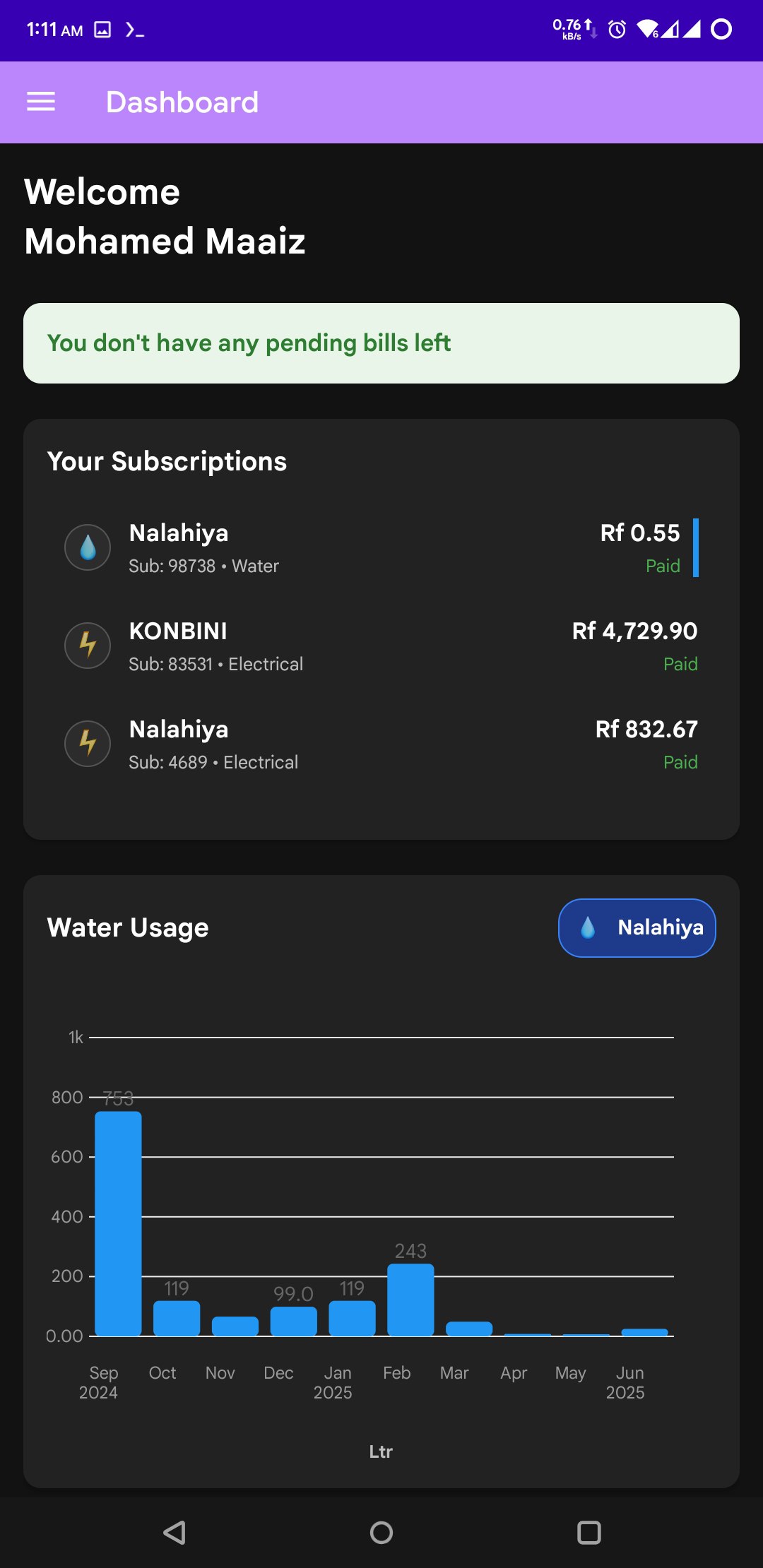
Task: Go to the phone home screen
Action: coord(381,1532)
